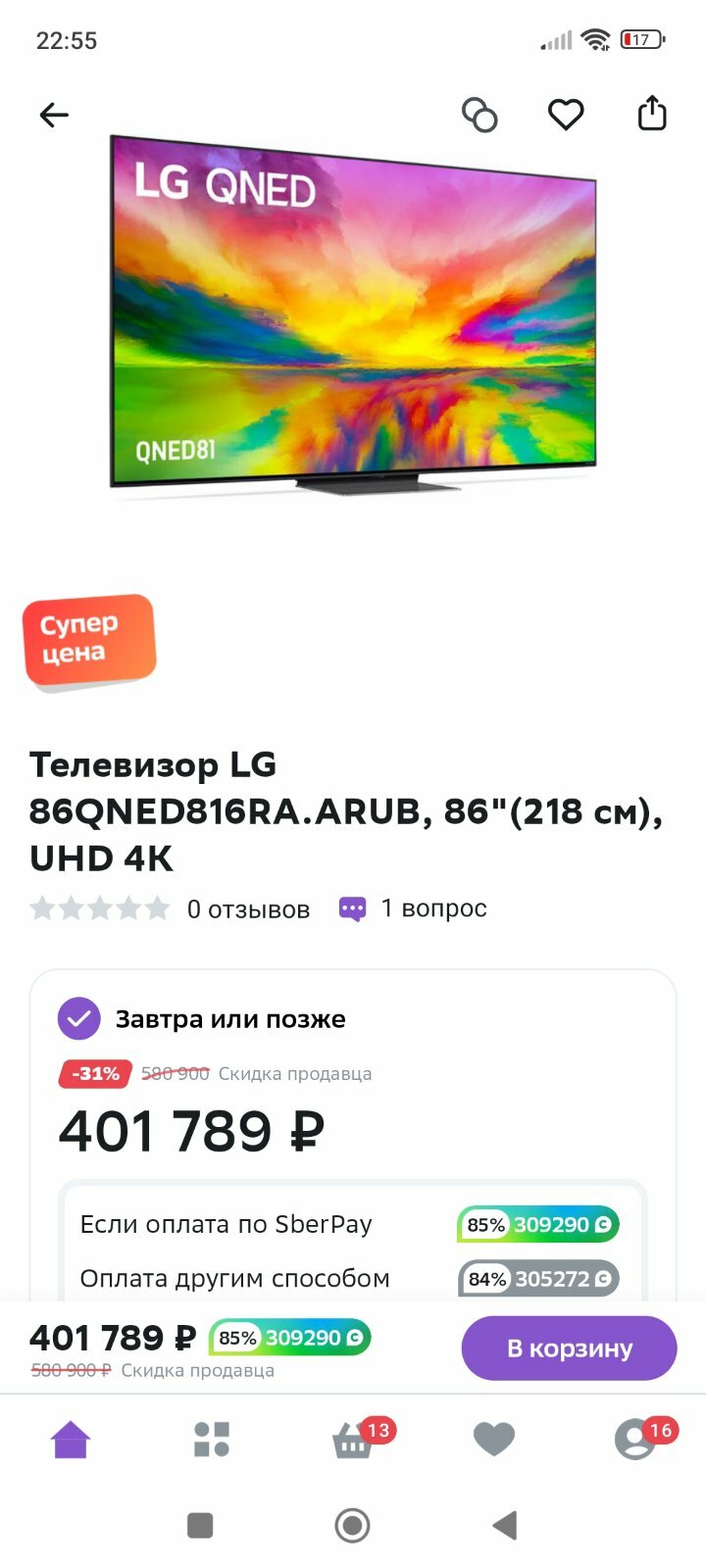Viewport: 706px width, 1568px height.
Task: Tap the purple delivery checkmark circle
Action: (78, 1019)
